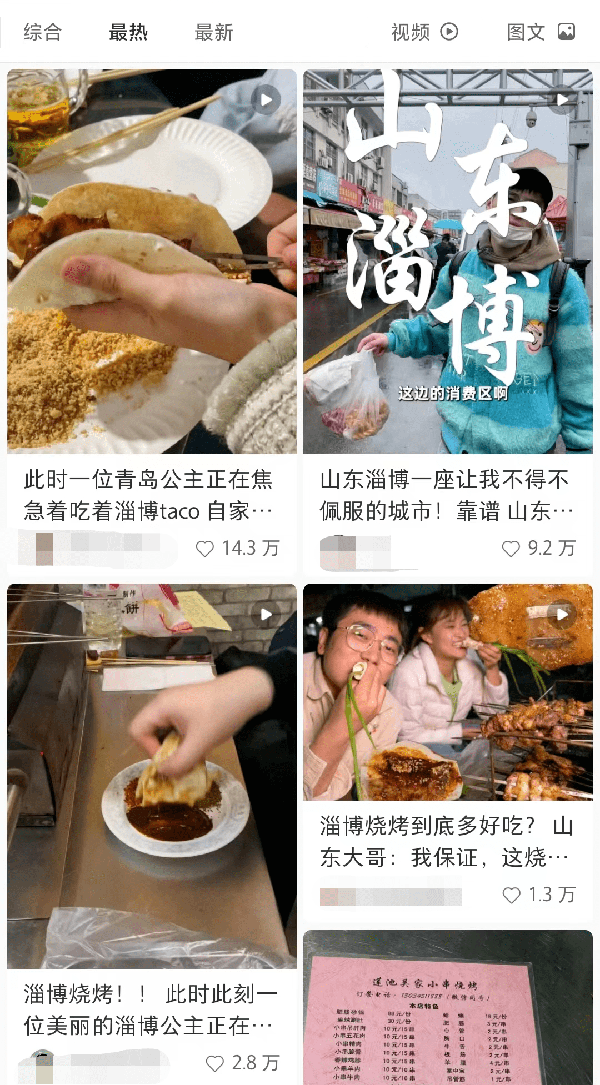This screenshot has height=1085, width=600.
Task: Like the 淄博公主 post with 2.8万 likes
Action: tap(215, 1063)
